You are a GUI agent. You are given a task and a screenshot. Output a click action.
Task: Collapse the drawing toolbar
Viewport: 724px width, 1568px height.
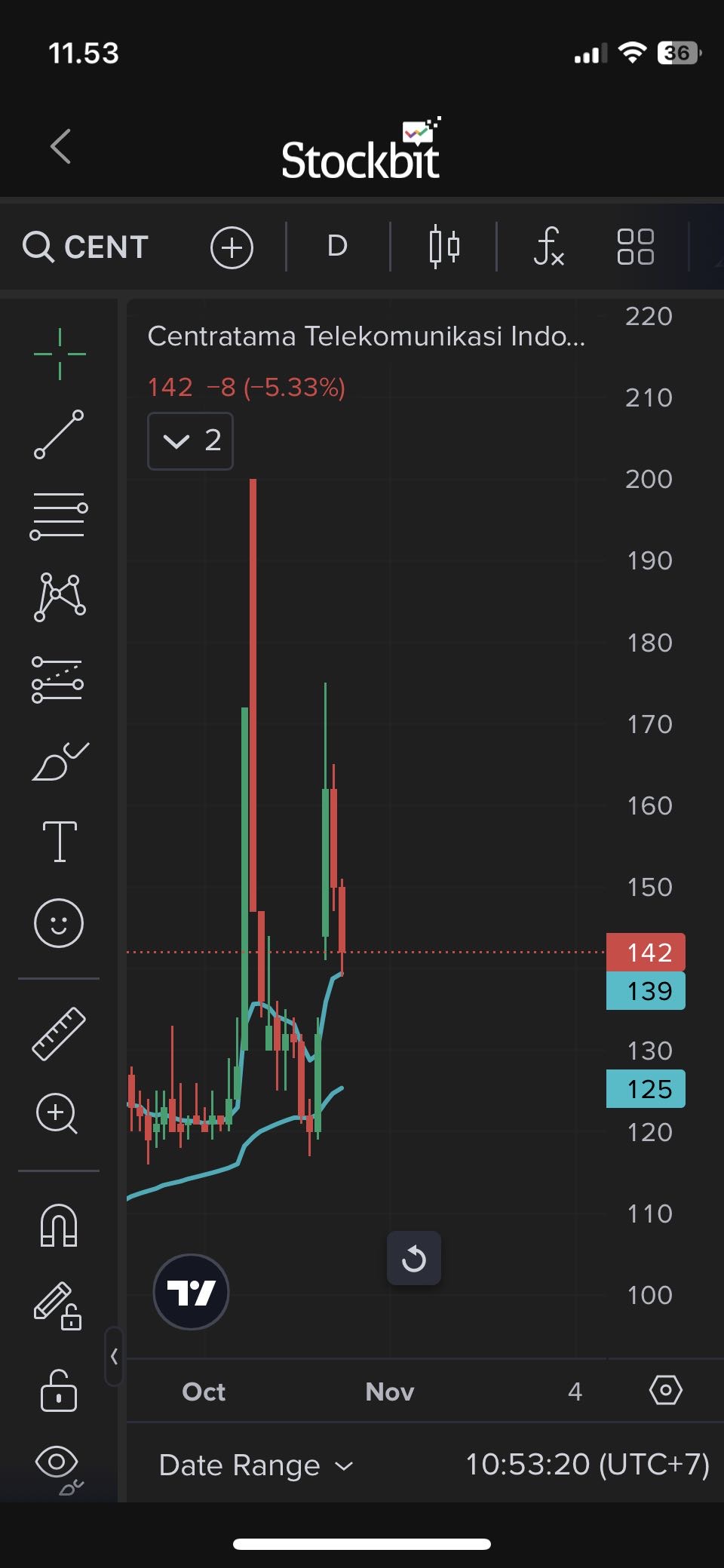[114, 1356]
